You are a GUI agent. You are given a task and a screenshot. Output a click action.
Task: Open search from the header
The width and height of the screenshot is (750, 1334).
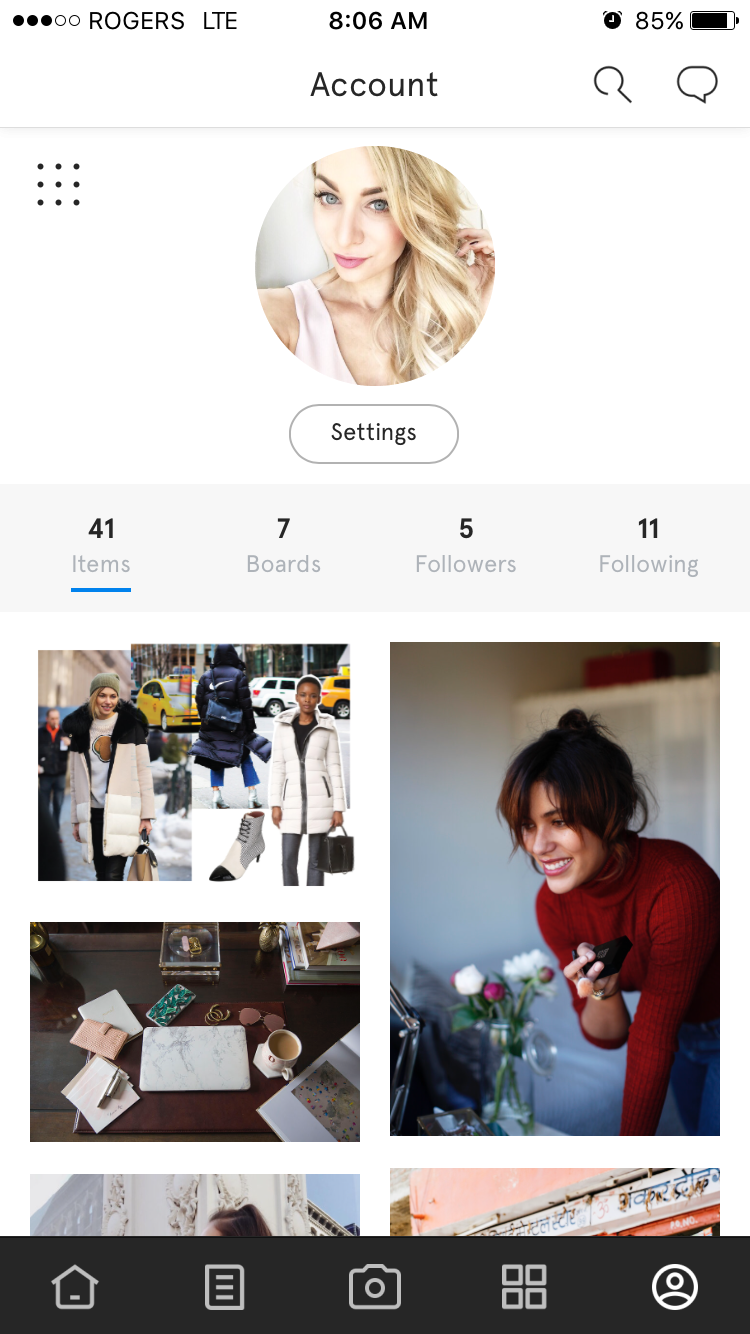[612, 85]
